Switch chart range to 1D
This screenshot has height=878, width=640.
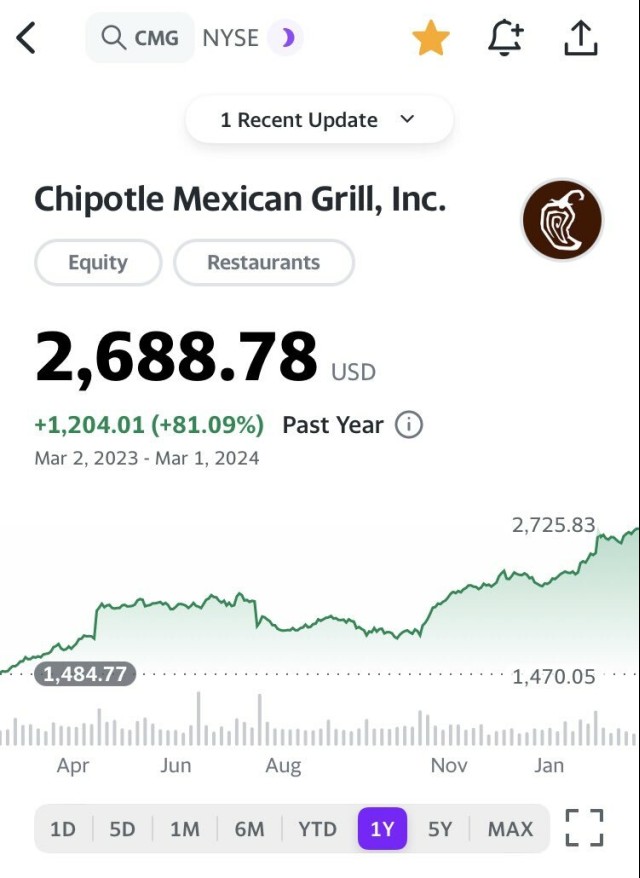click(63, 829)
